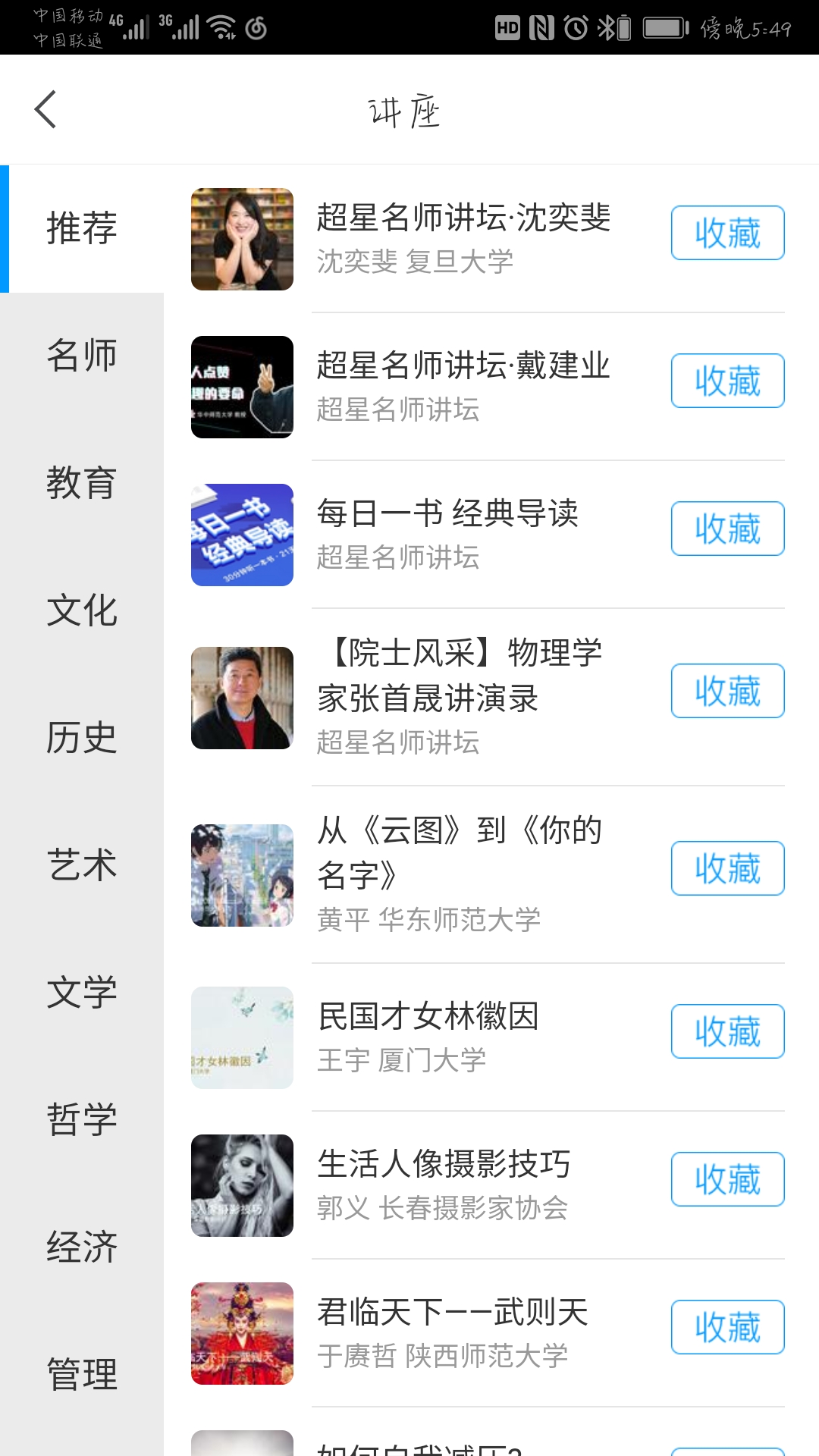Viewport: 819px width, 1456px height.
Task: Favorite the 超星名师讲坛·戴建业 lecture
Action: [727, 381]
